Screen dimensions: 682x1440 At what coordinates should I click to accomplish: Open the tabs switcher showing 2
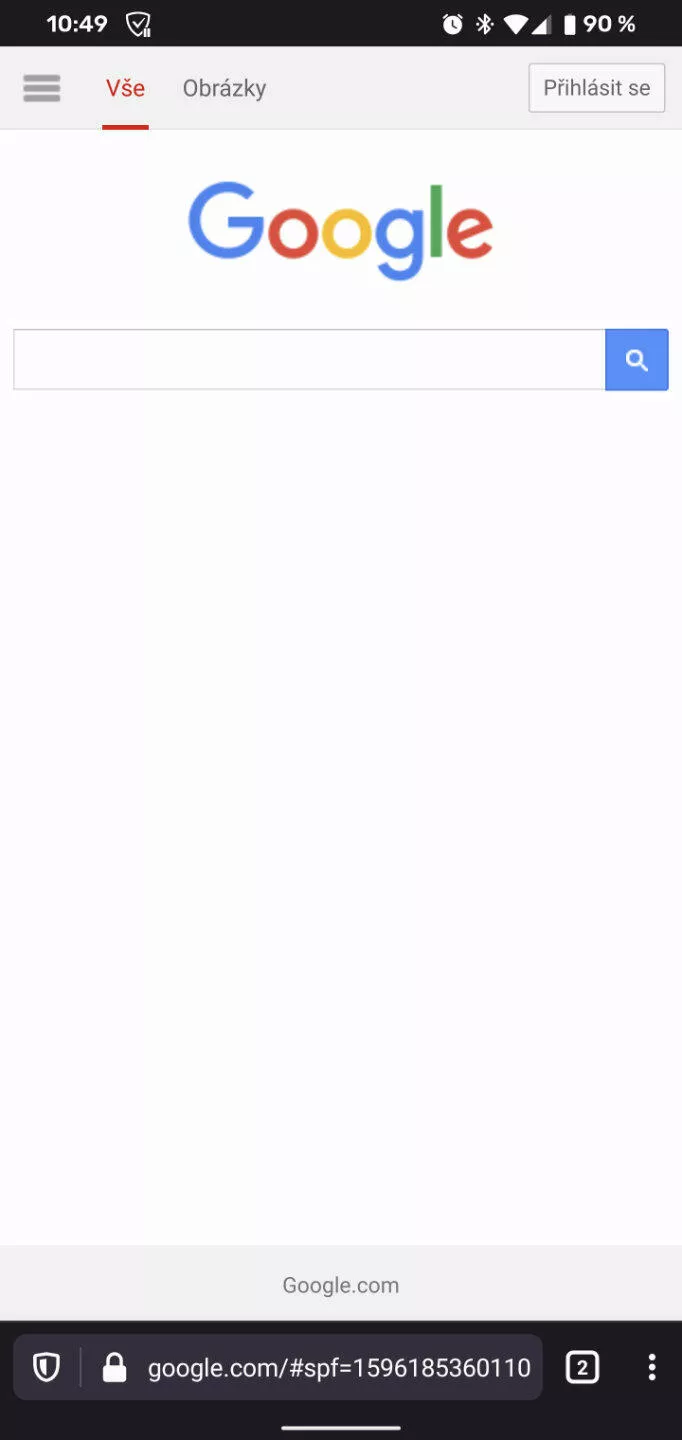coord(582,1367)
